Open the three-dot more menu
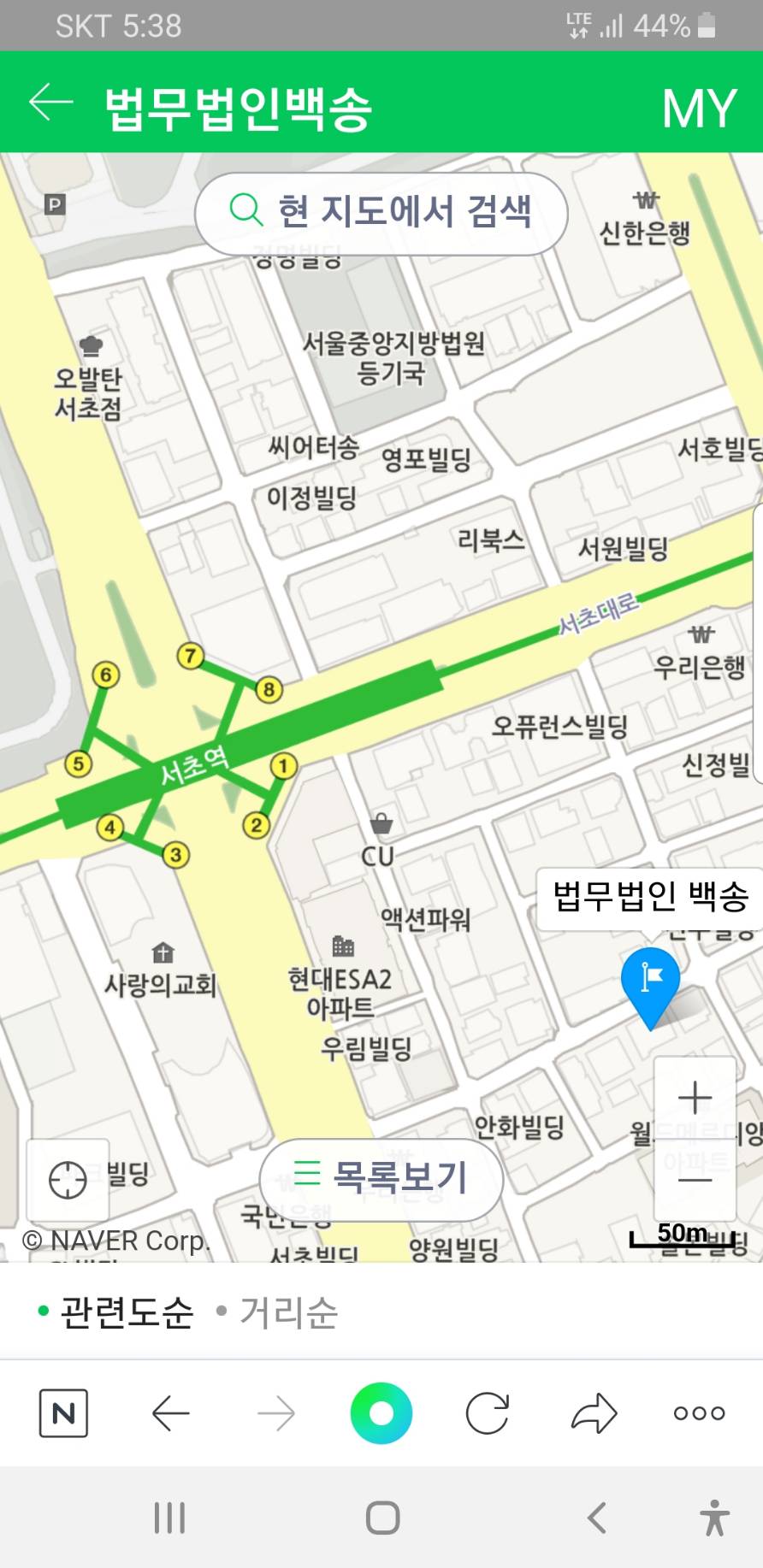The width and height of the screenshot is (763, 1568). click(x=699, y=1413)
